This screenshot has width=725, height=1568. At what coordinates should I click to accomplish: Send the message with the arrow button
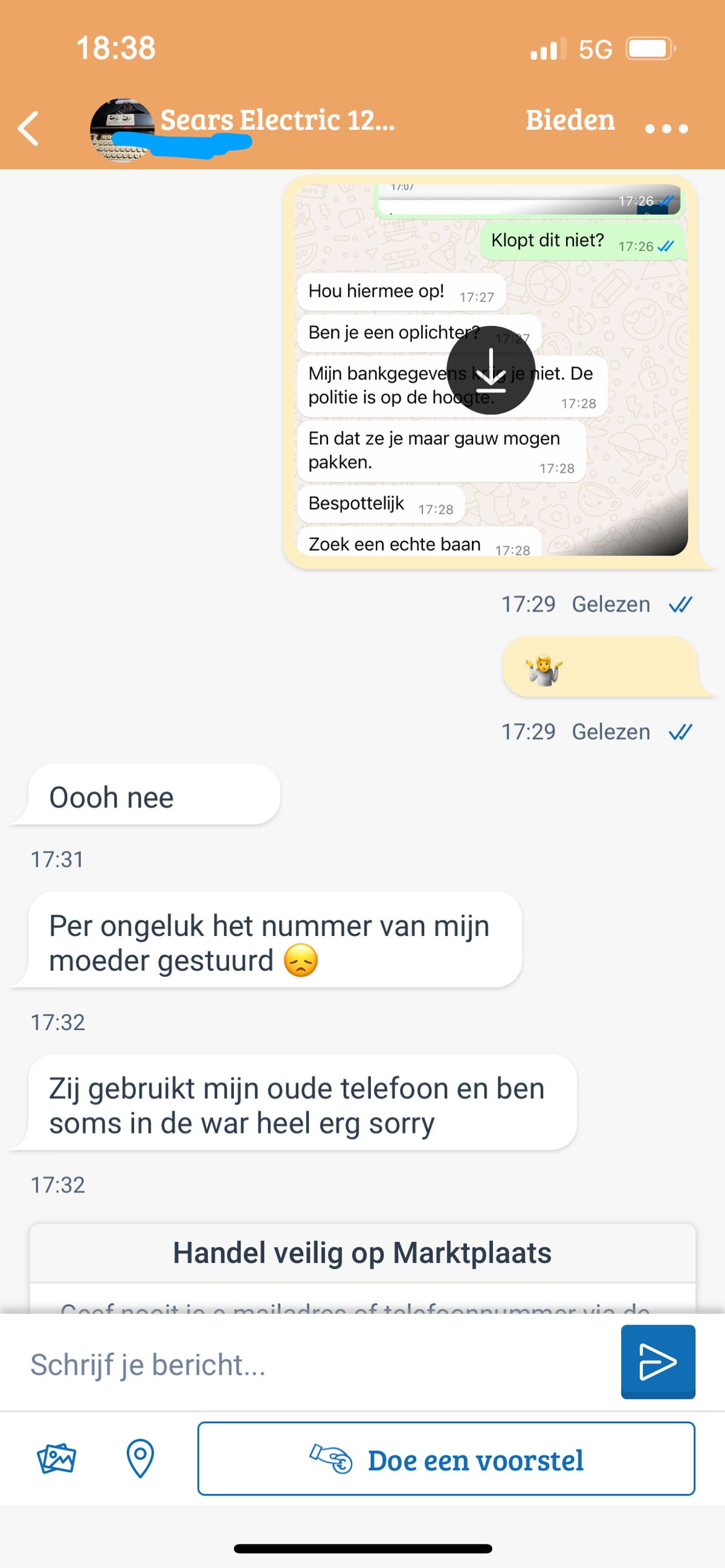[657, 1362]
